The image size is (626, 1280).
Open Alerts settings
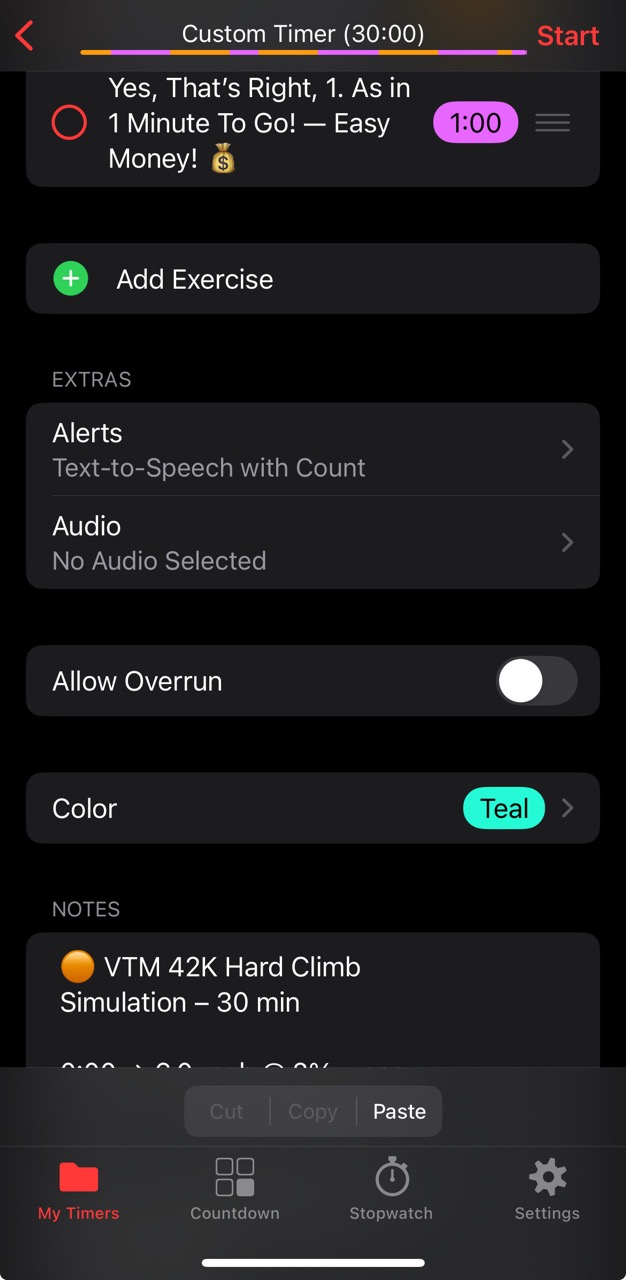tap(312, 449)
